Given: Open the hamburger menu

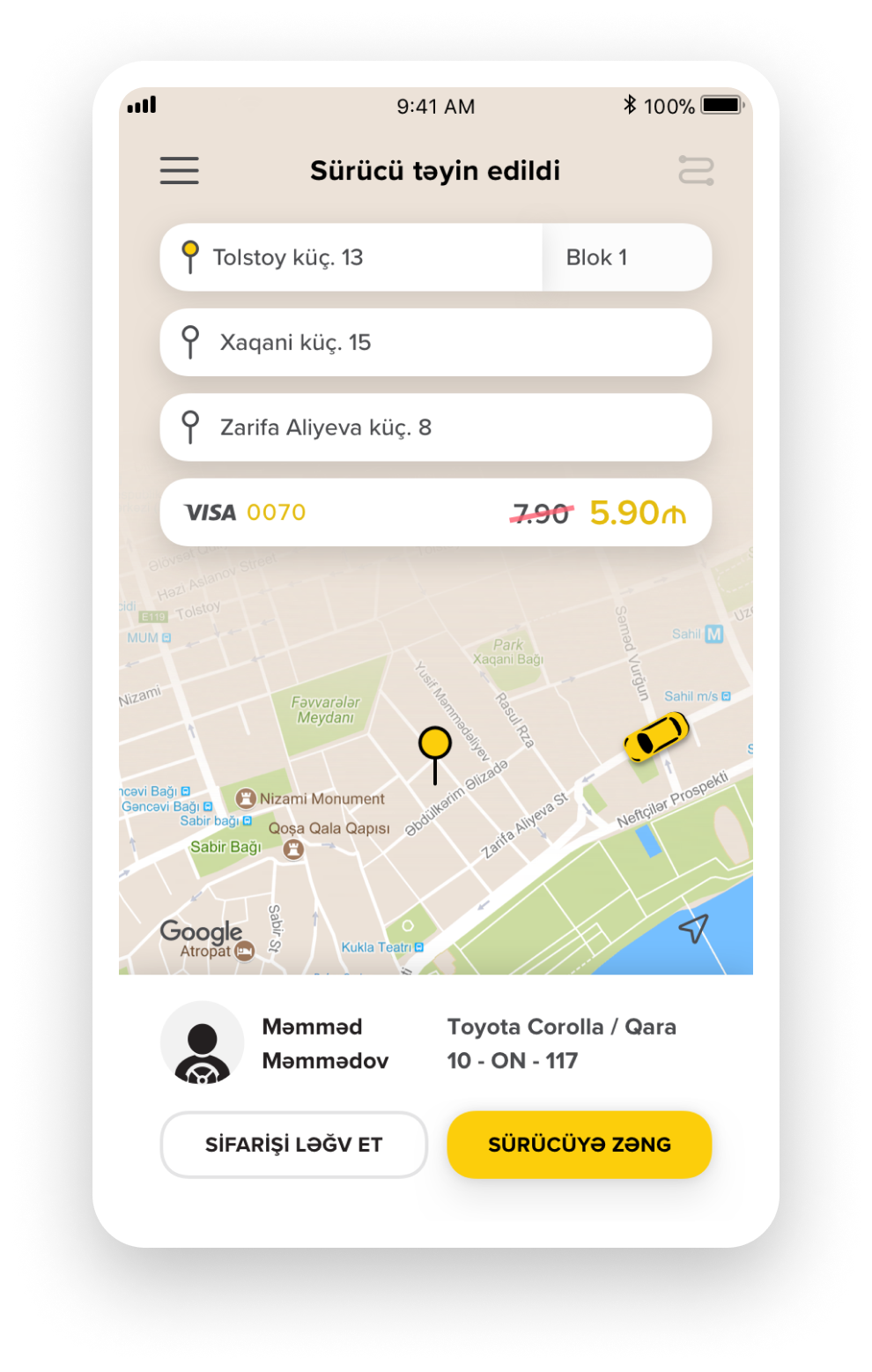Looking at the screenshot, I should 179,170.
